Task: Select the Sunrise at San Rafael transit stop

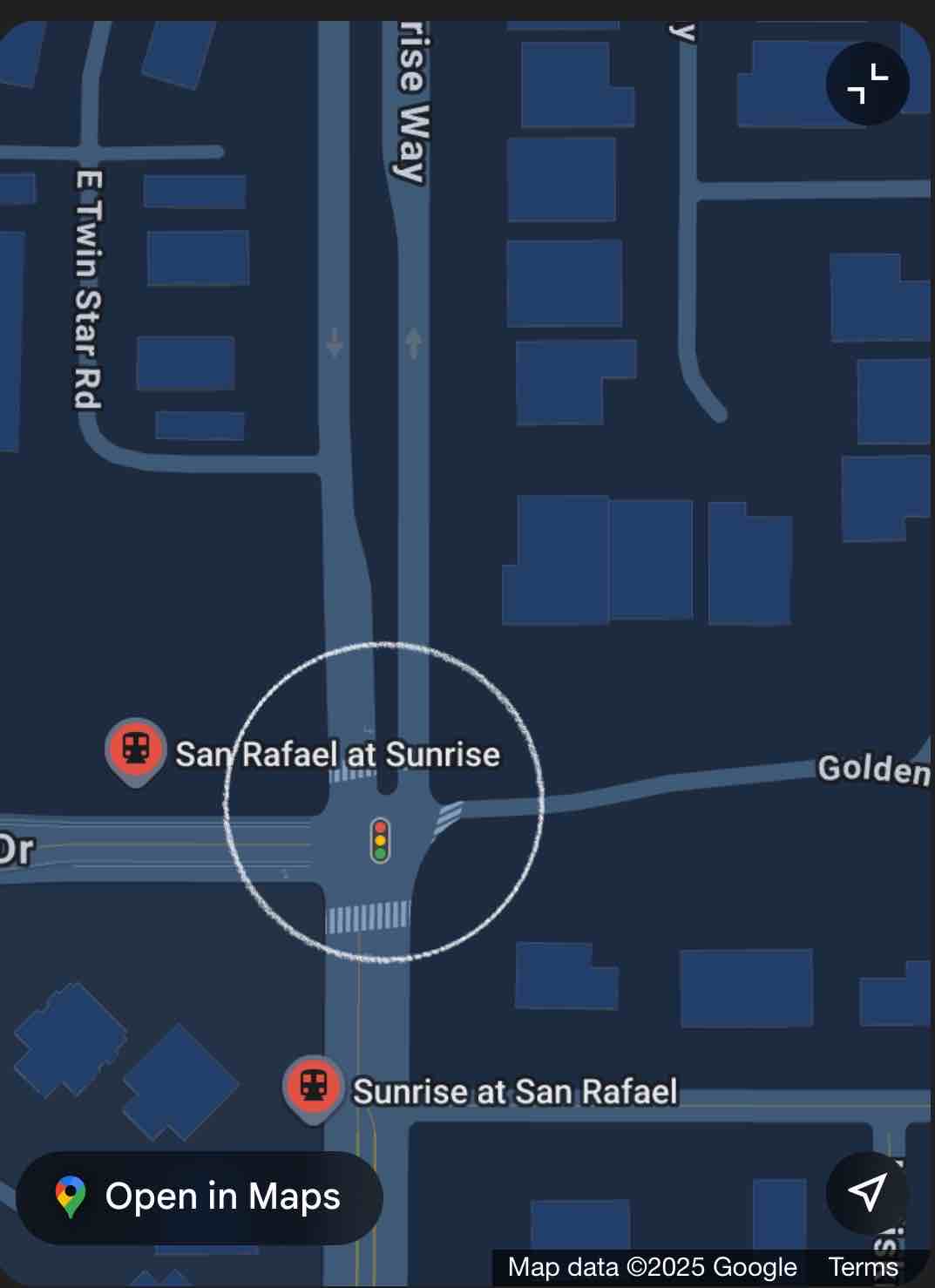Action: (313, 1087)
